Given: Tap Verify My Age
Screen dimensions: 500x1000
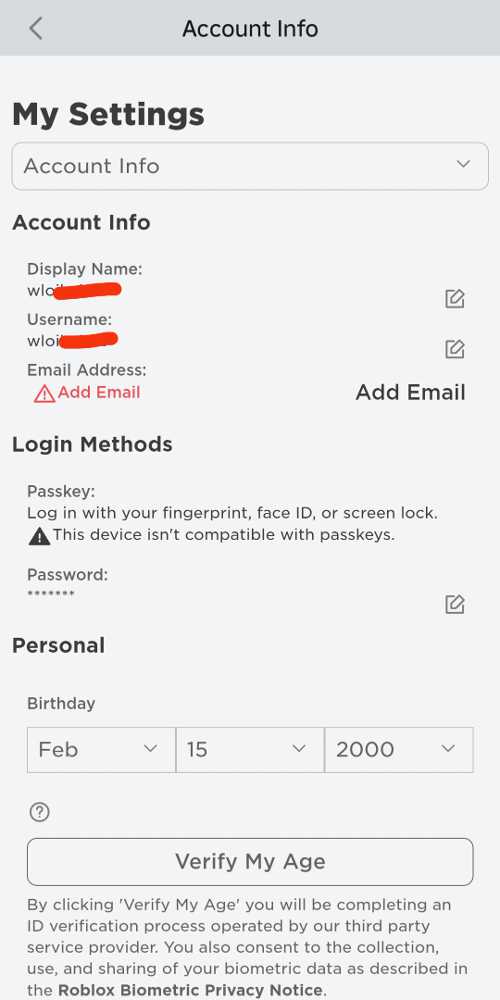Looking at the screenshot, I should 250,862.
